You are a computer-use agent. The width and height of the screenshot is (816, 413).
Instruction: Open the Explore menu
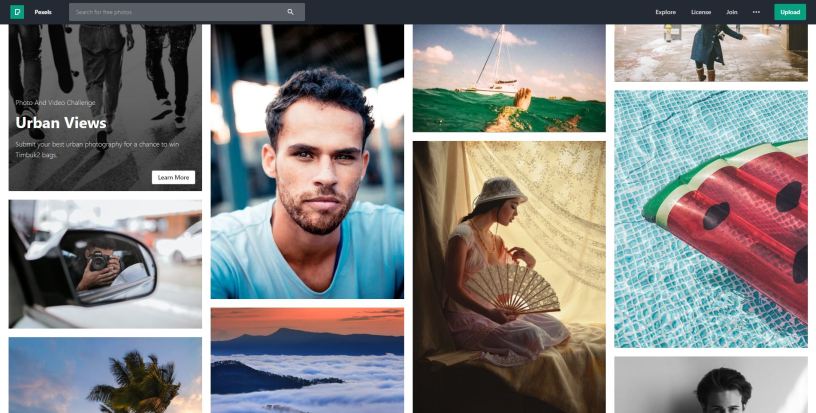(665, 12)
